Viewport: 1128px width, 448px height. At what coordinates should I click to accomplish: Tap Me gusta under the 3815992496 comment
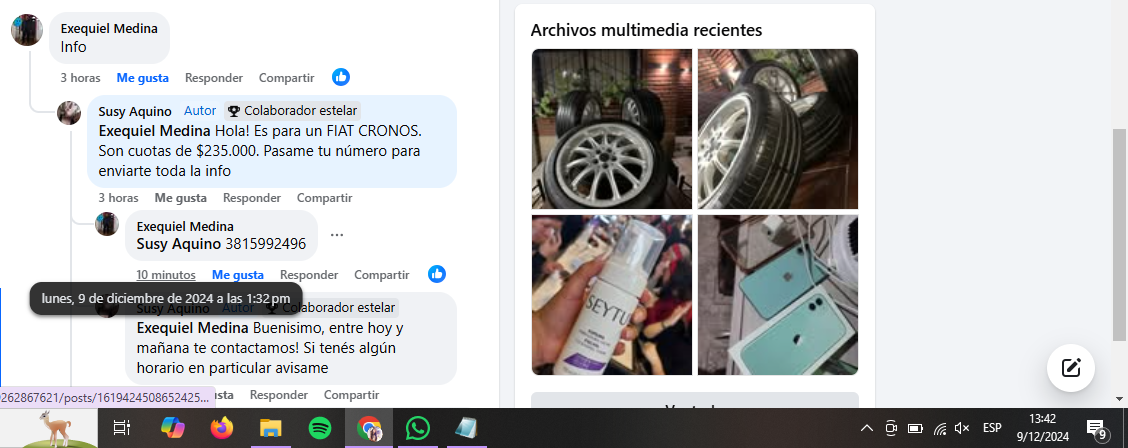(x=238, y=275)
